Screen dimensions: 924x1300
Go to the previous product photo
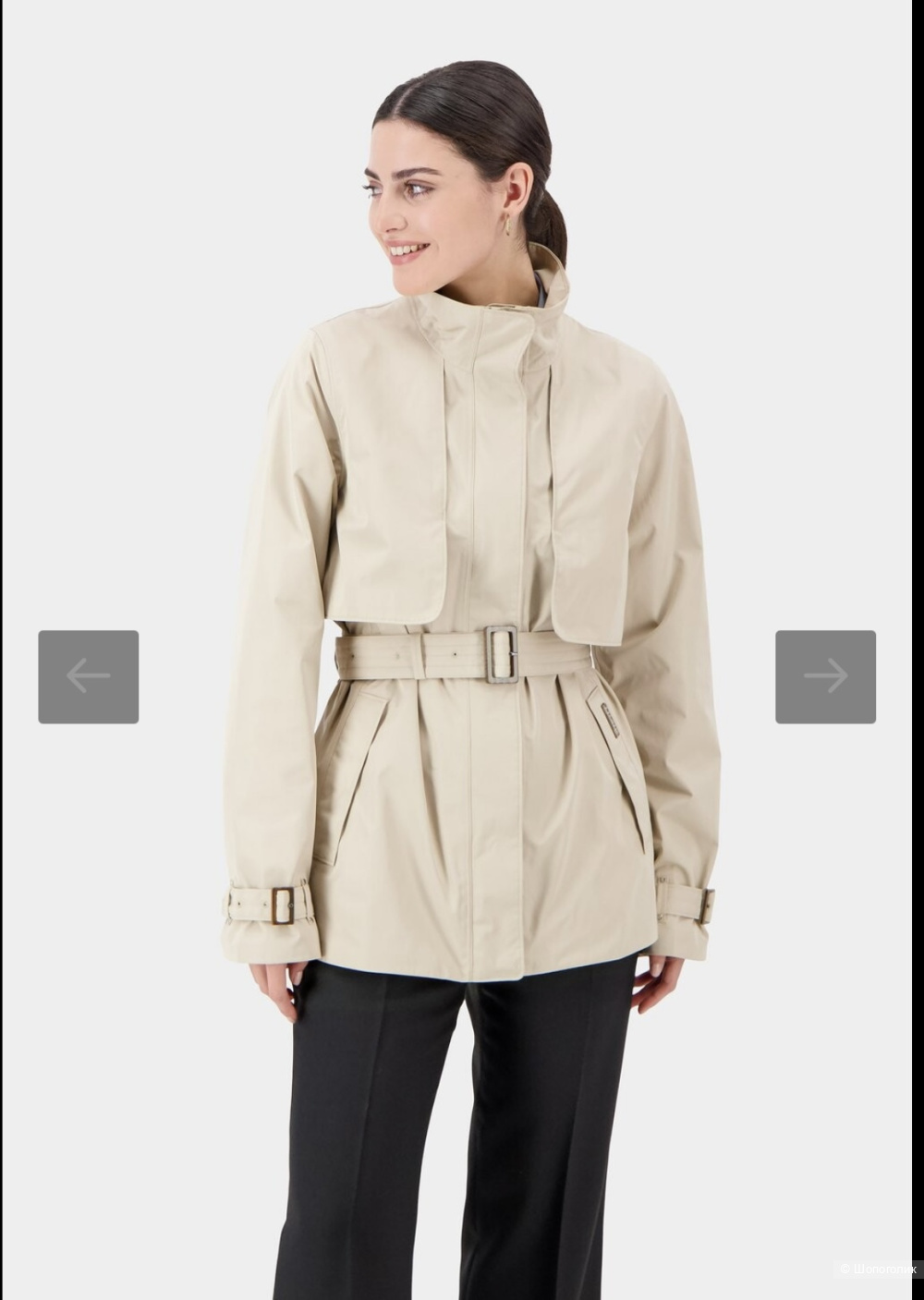(x=88, y=676)
